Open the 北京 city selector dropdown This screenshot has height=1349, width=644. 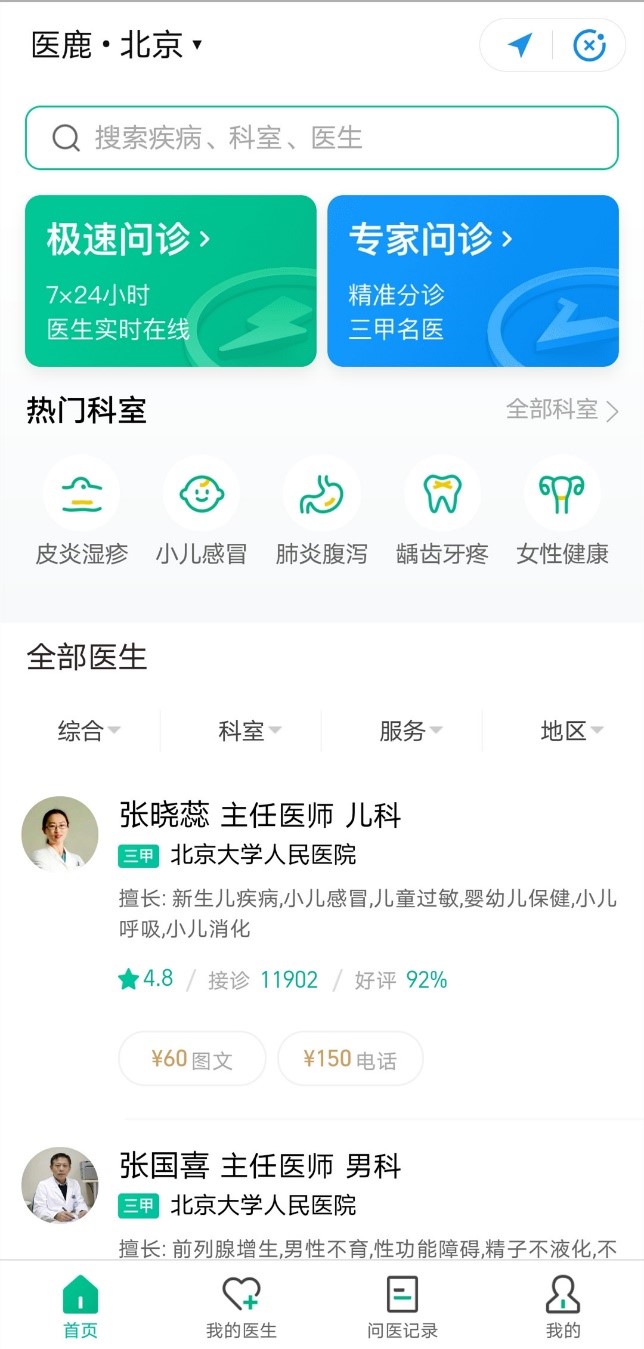click(160, 45)
